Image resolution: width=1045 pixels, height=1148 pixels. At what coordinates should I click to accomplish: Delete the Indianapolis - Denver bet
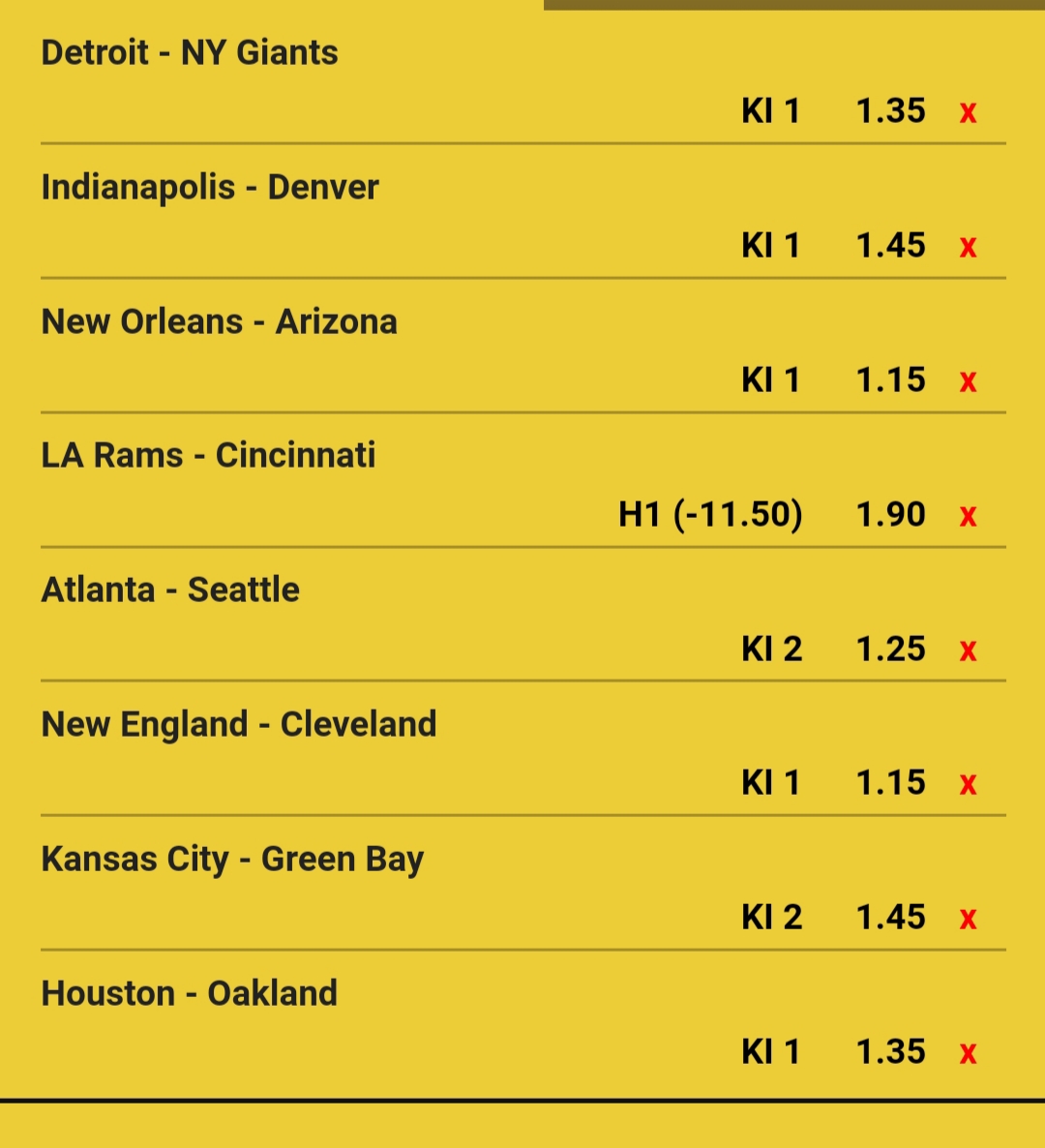pyautogui.click(x=968, y=248)
